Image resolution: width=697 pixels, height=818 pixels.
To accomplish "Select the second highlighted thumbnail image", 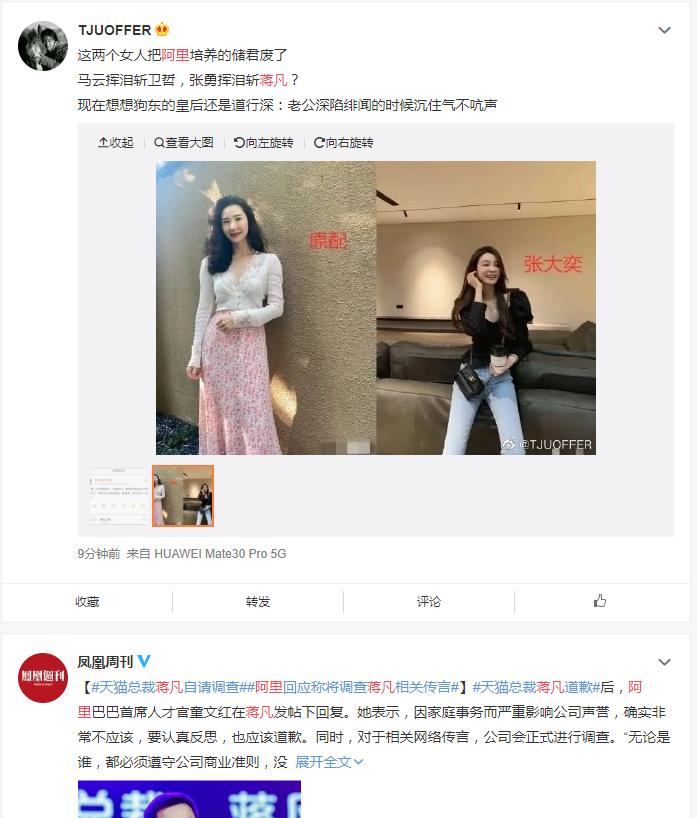I will (x=183, y=496).
